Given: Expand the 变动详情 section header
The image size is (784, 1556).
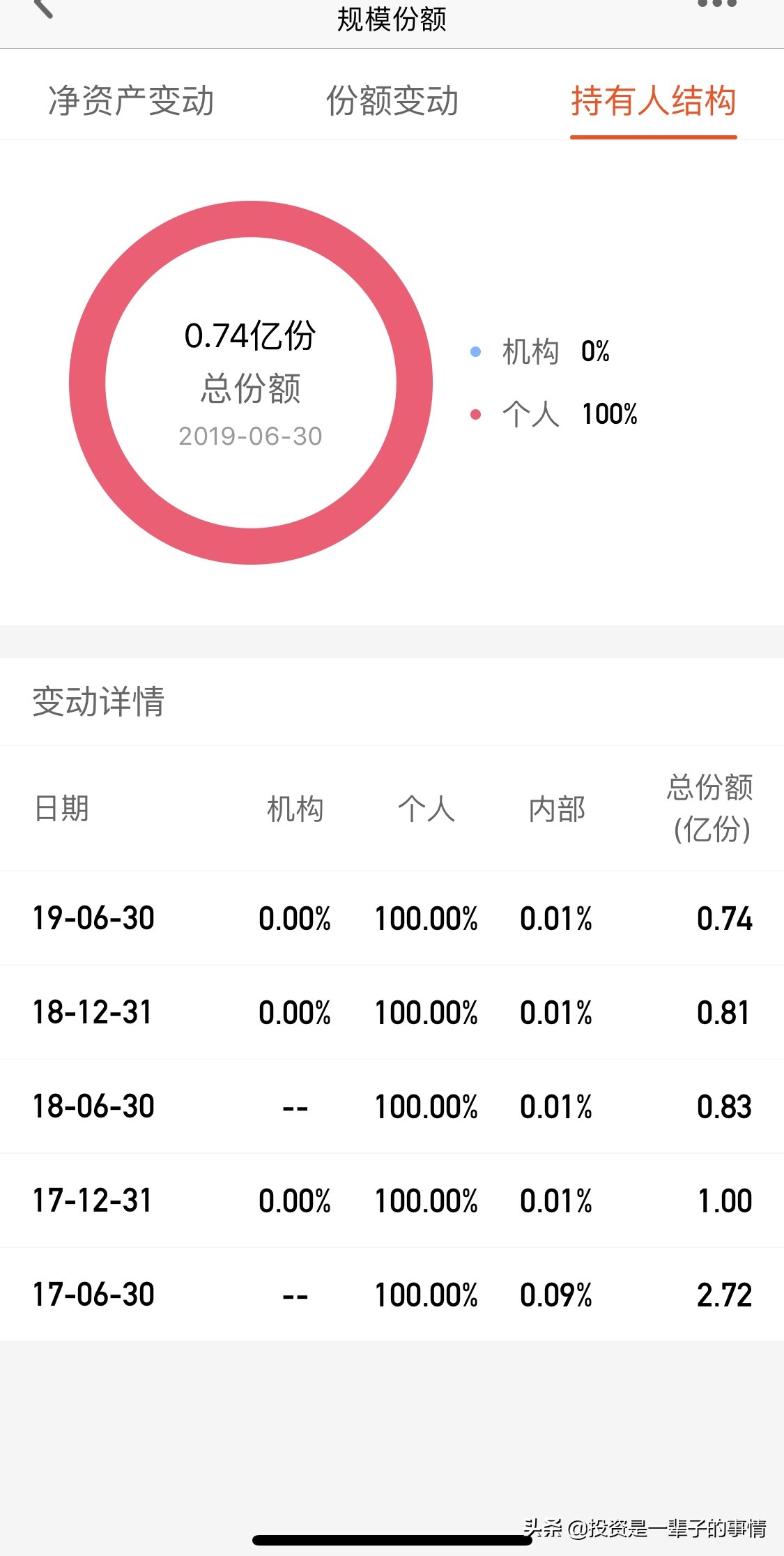Looking at the screenshot, I should (x=98, y=702).
